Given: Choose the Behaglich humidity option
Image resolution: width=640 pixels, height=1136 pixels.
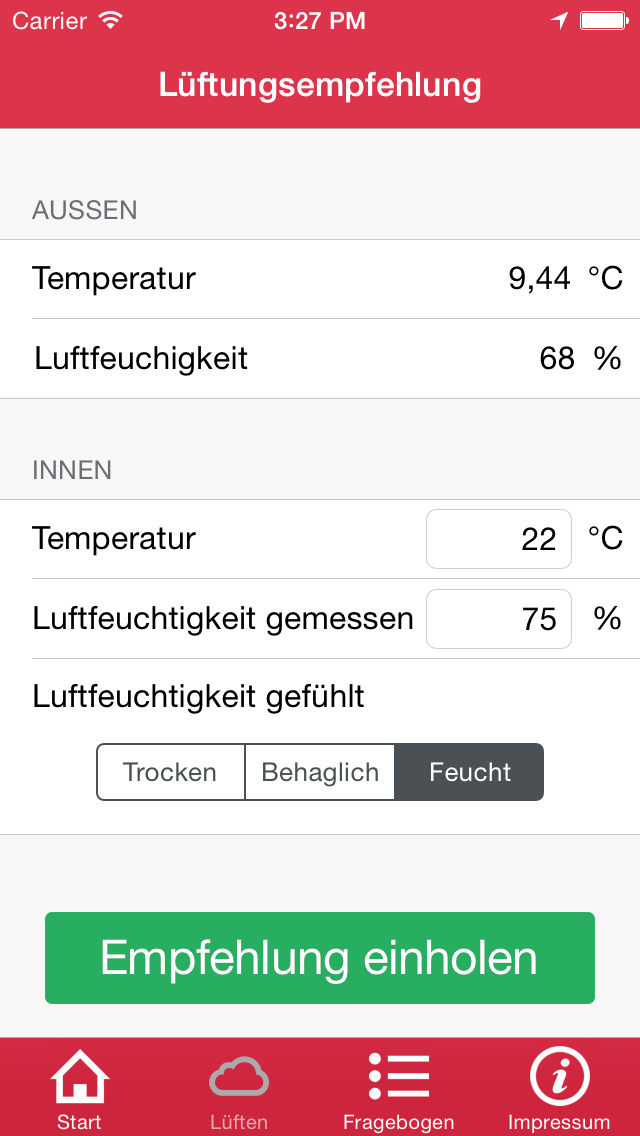Looking at the screenshot, I should [x=320, y=772].
